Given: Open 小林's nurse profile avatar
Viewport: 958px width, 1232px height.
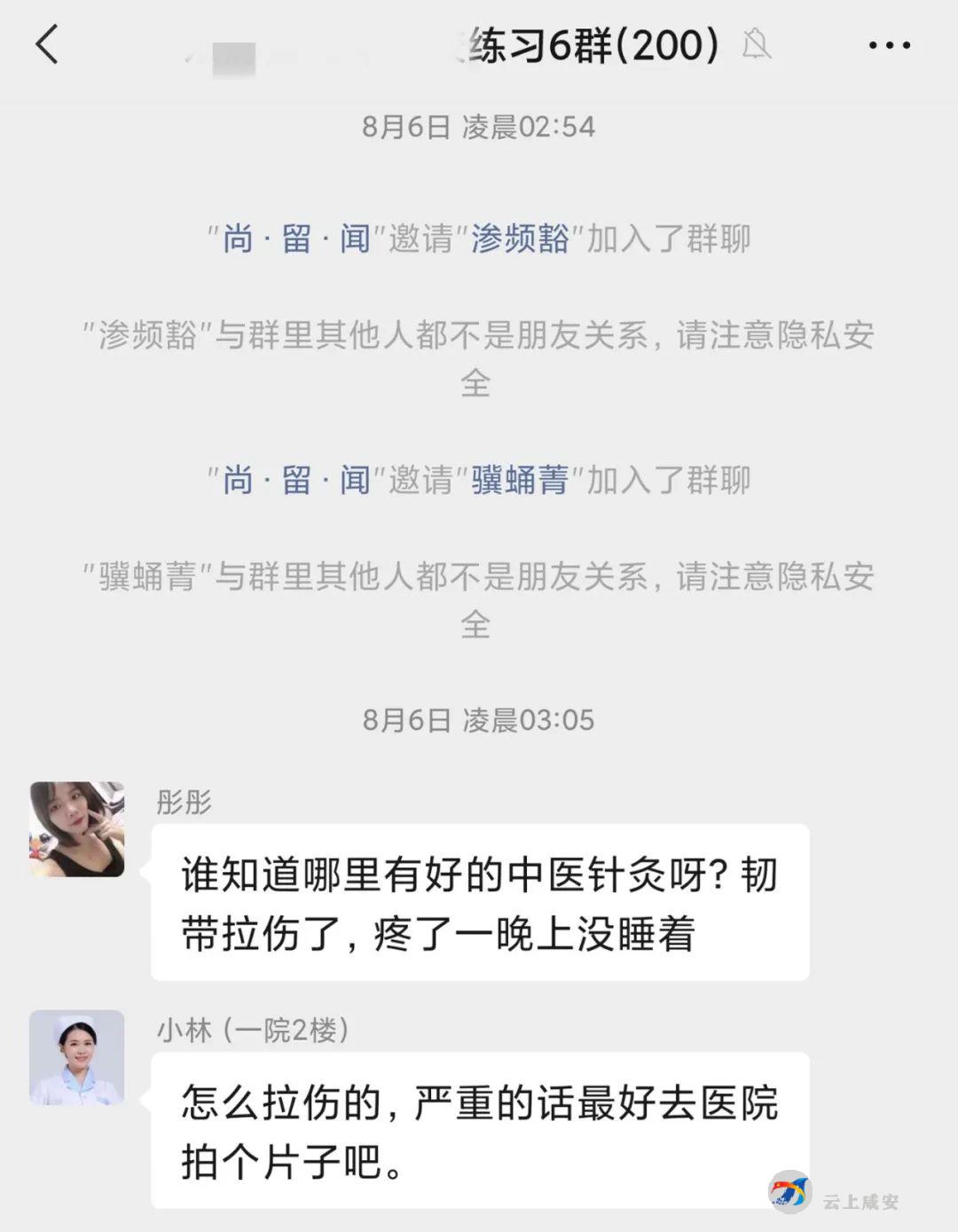Looking at the screenshot, I should pyautogui.click(x=77, y=1057).
